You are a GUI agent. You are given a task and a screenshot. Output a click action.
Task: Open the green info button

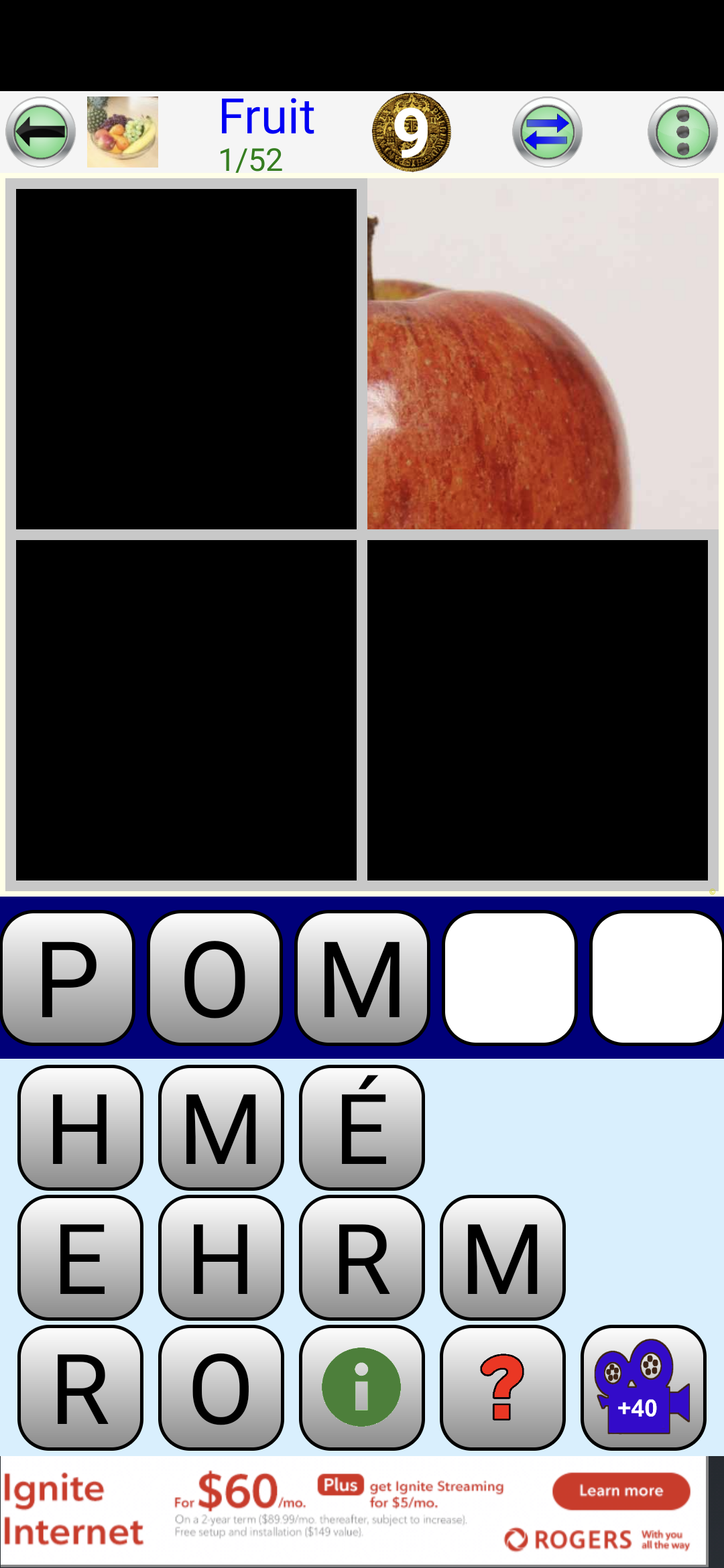(x=362, y=1387)
